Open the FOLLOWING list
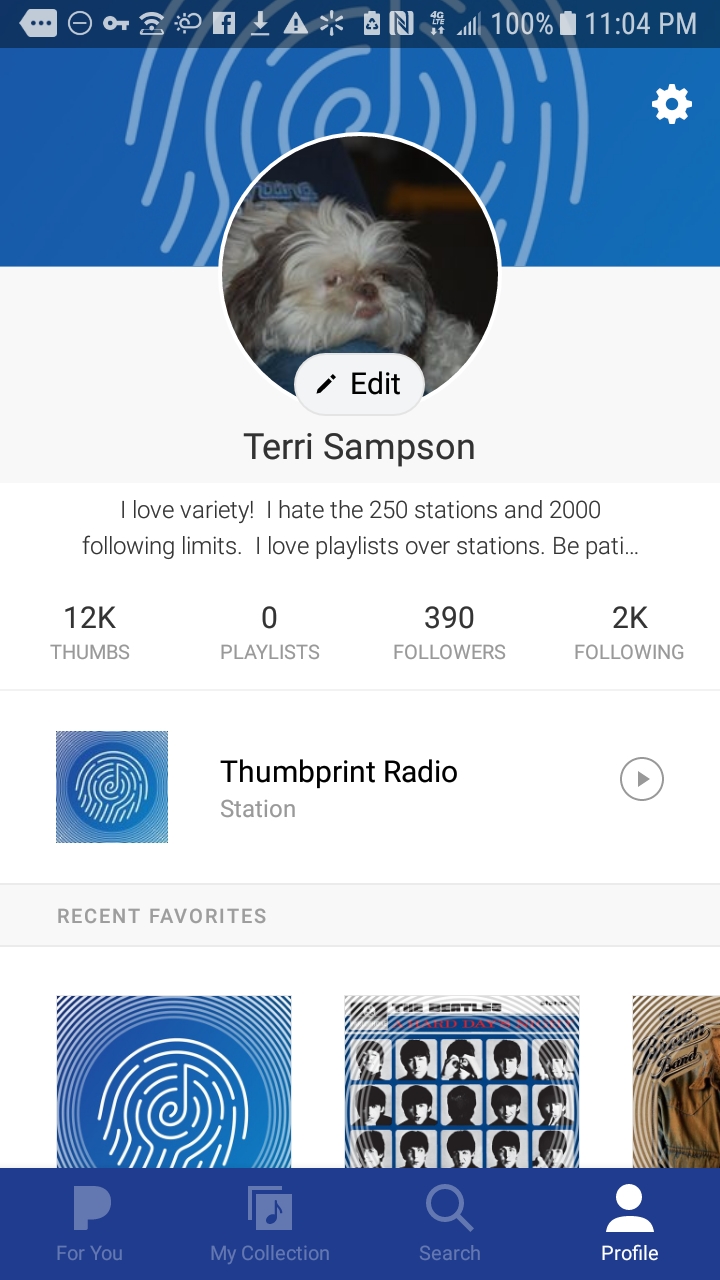The width and height of the screenshot is (720, 1280). (629, 630)
